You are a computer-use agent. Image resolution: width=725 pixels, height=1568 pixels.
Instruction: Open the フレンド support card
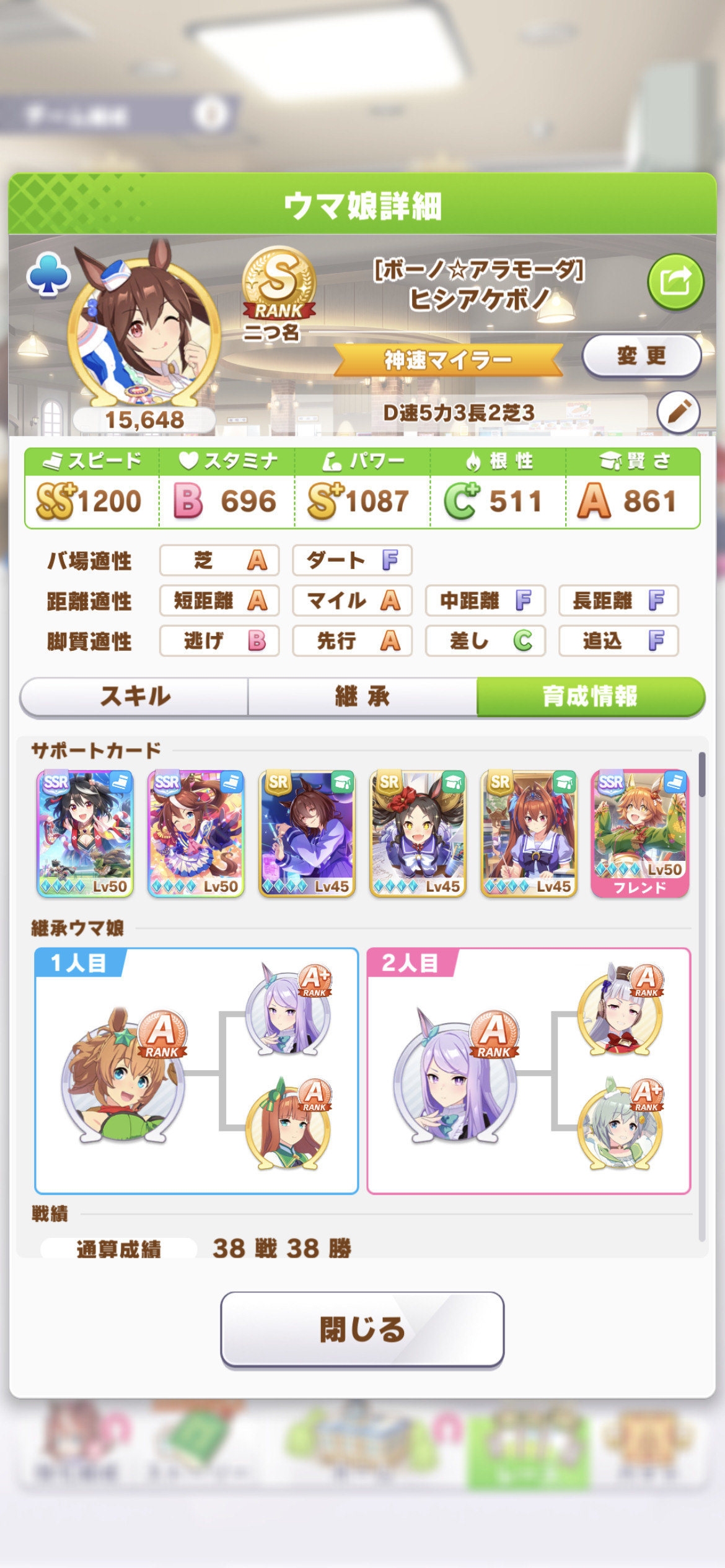coord(640,834)
